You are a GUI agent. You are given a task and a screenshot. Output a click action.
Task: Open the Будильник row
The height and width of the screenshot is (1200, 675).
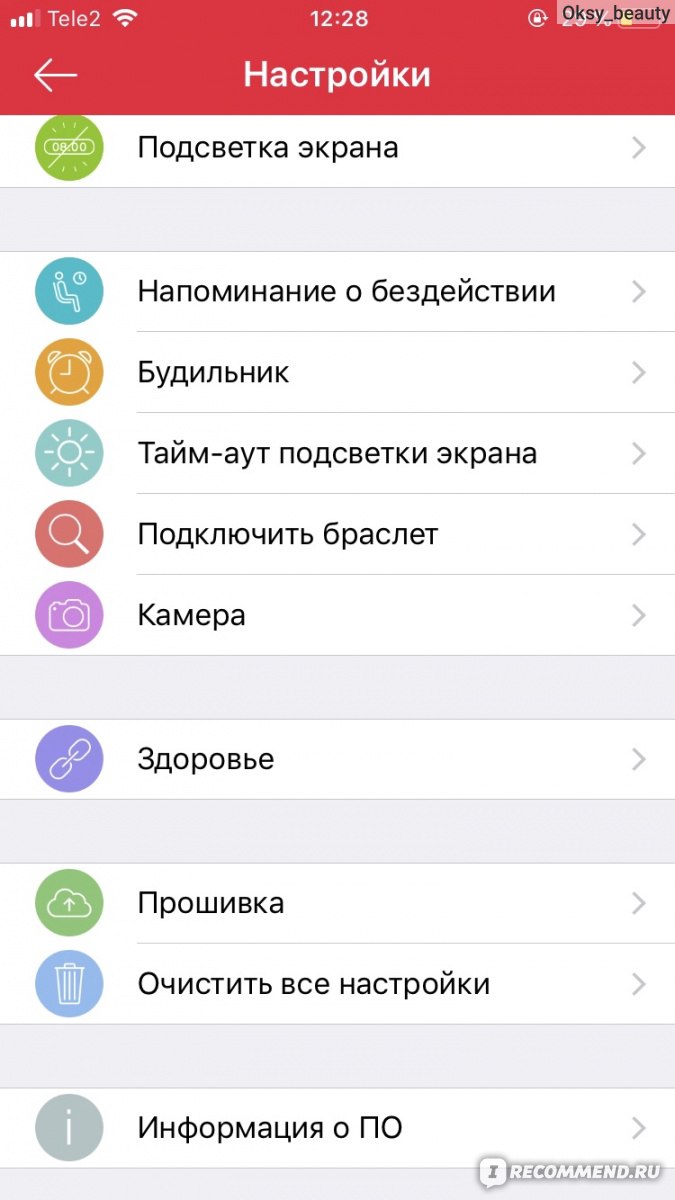click(x=337, y=373)
